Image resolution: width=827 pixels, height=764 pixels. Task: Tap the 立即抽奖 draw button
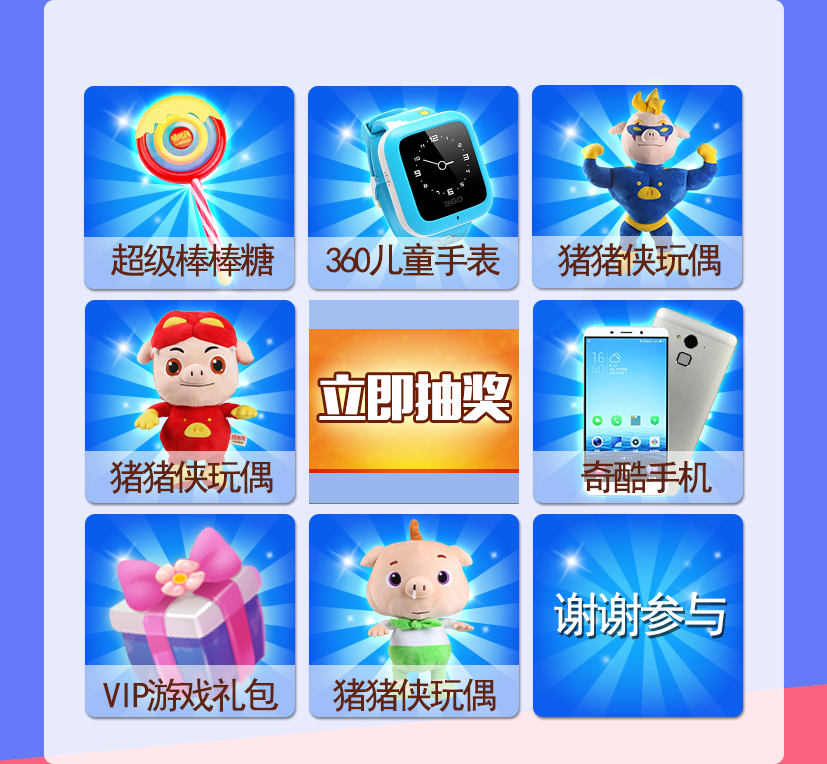click(414, 400)
